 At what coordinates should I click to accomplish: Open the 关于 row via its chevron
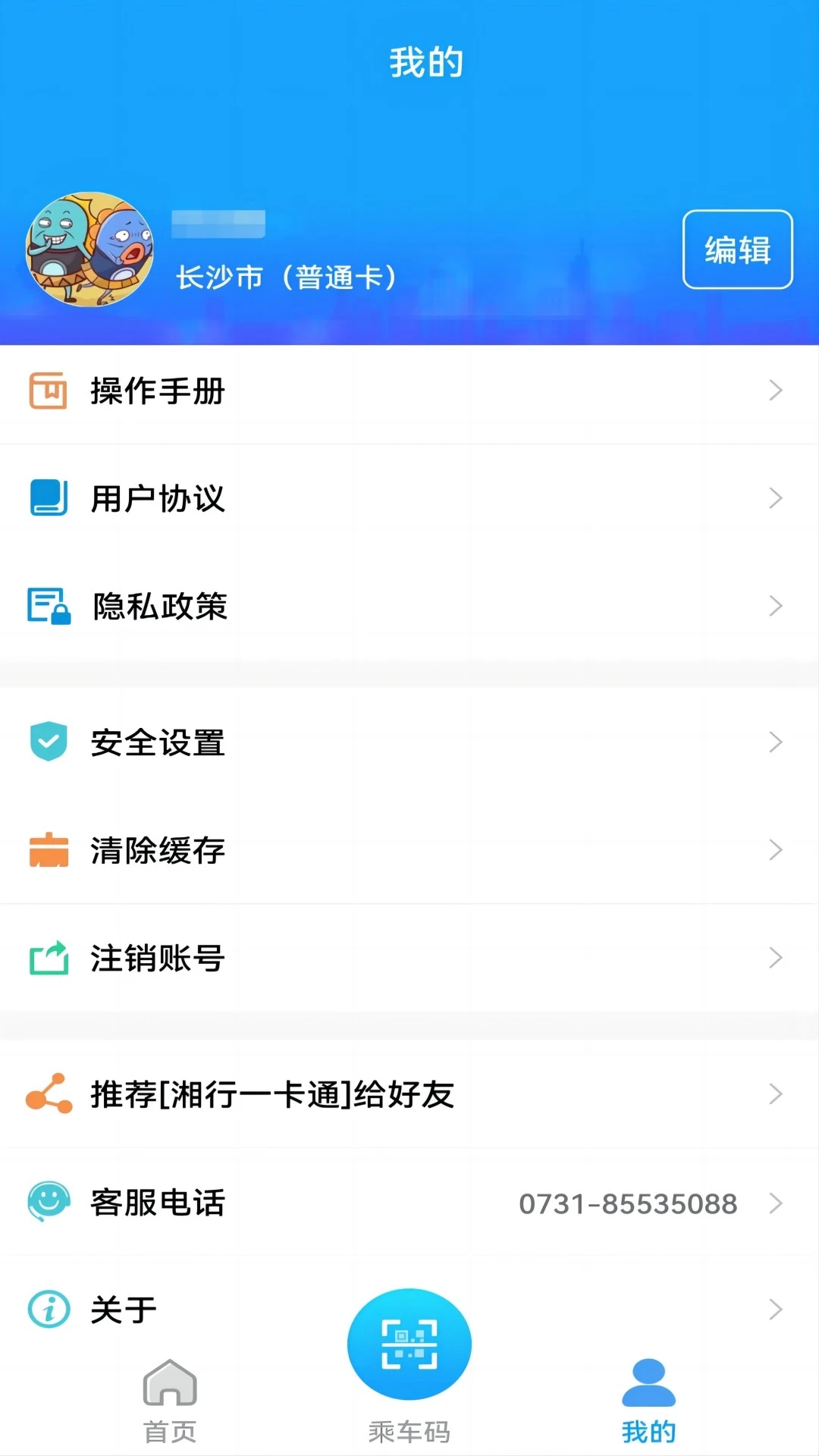click(775, 1307)
